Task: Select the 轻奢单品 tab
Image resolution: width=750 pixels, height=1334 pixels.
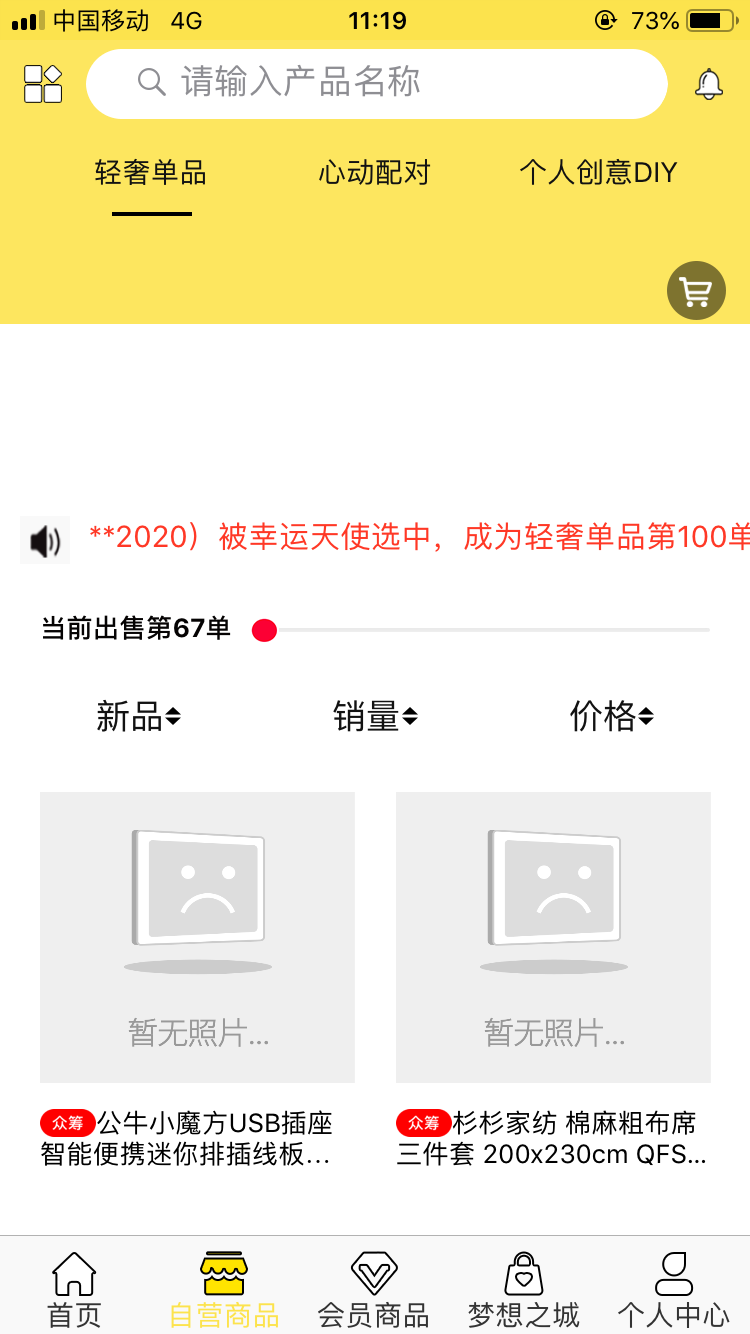Action: coord(151,173)
